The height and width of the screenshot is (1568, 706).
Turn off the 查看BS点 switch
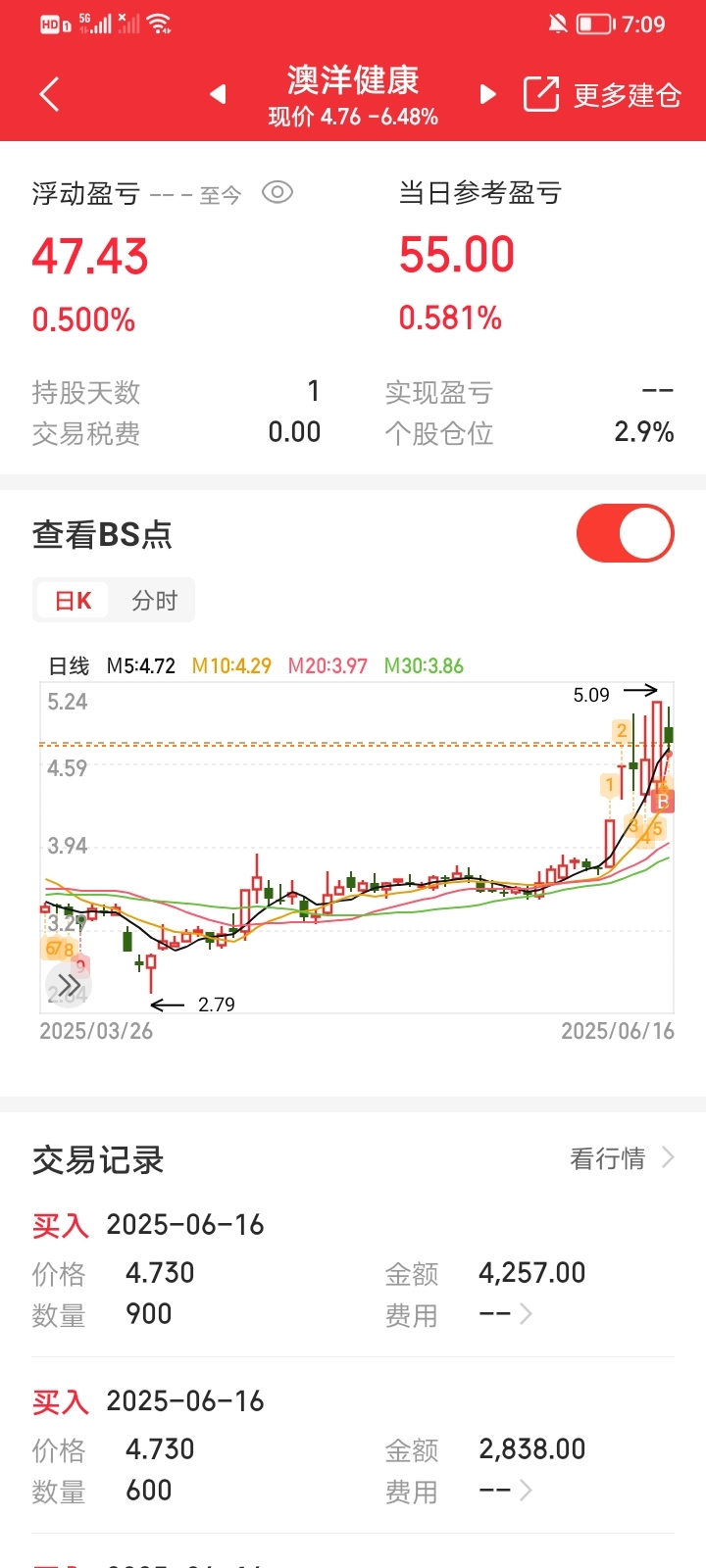click(x=626, y=533)
